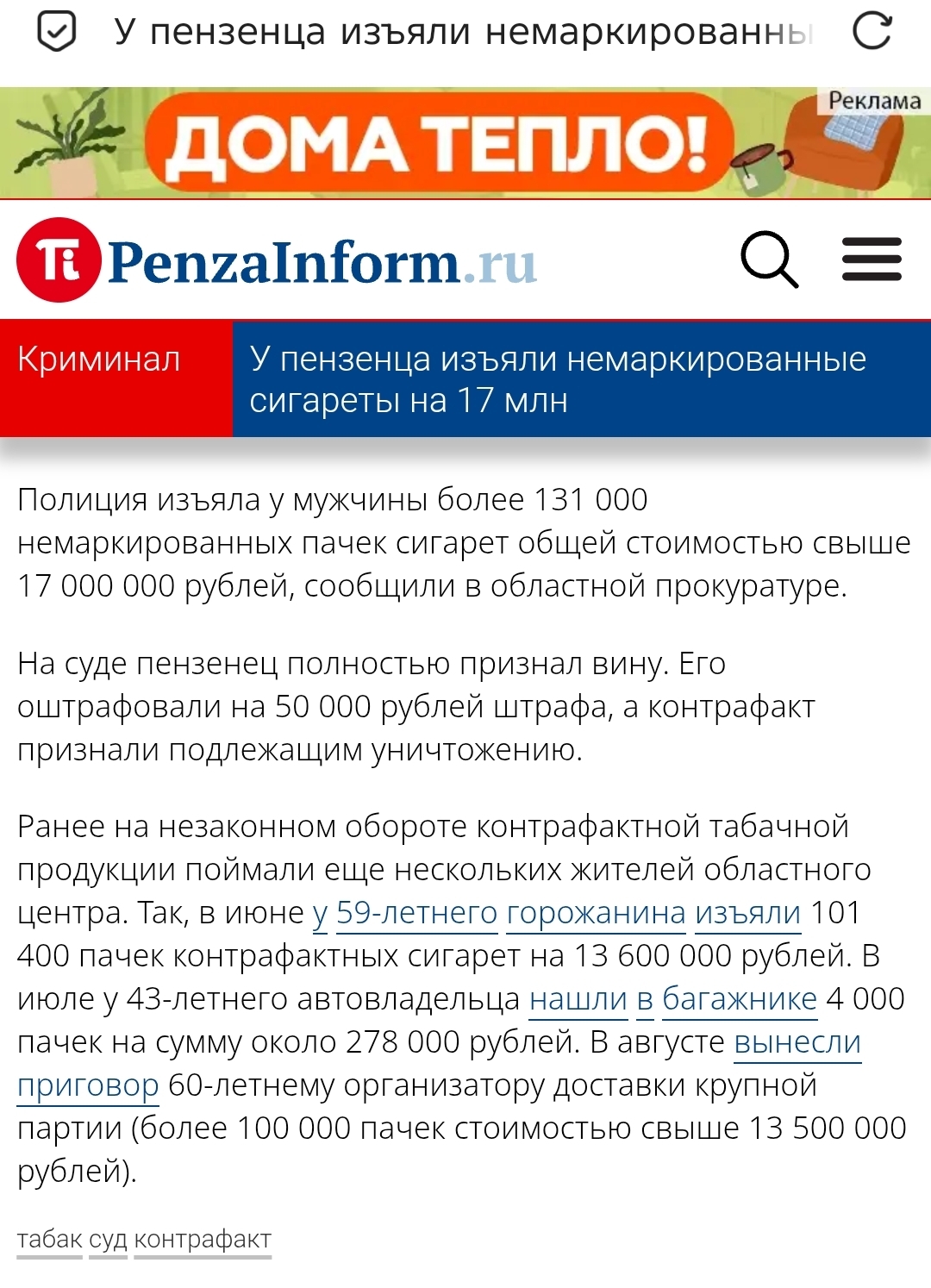Open the hamburger menu
The height and width of the screenshot is (1288, 931).
pyautogui.click(x=872, y=259)
